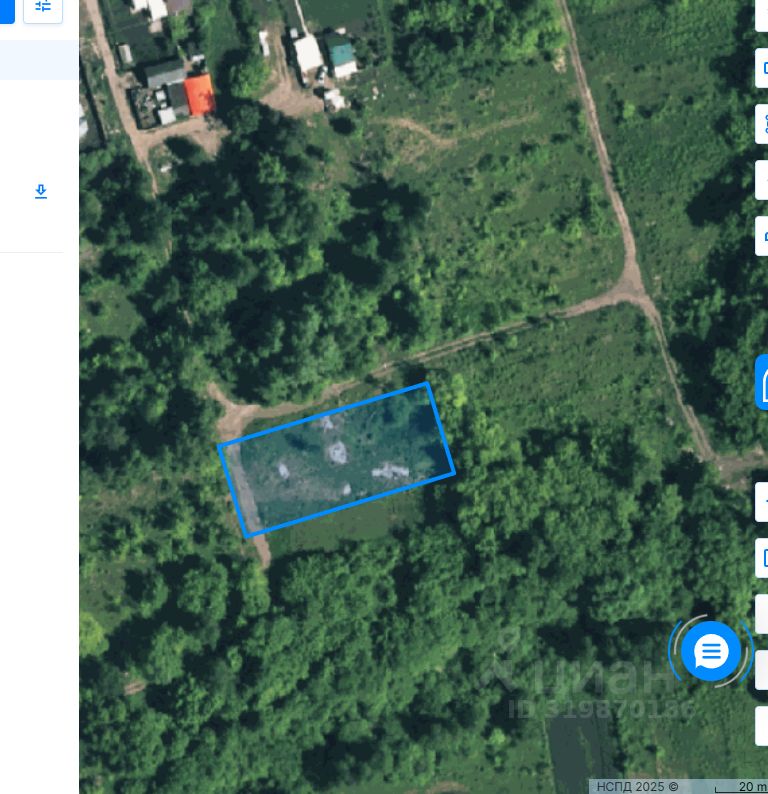This screenshot has width=768, height=794.
Task: Tap the download arrow icon
Action: (x=41, y=191)
